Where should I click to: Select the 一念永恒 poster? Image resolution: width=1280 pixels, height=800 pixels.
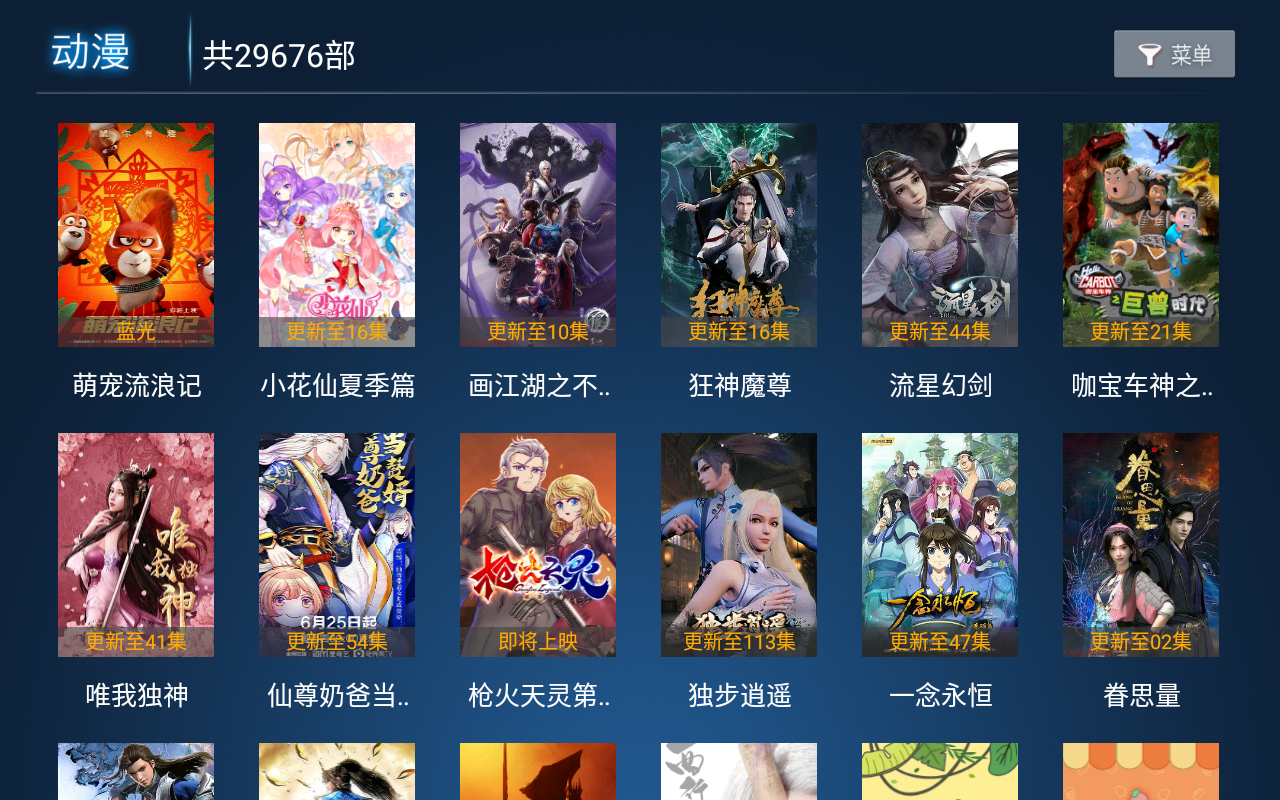(940, 545)
